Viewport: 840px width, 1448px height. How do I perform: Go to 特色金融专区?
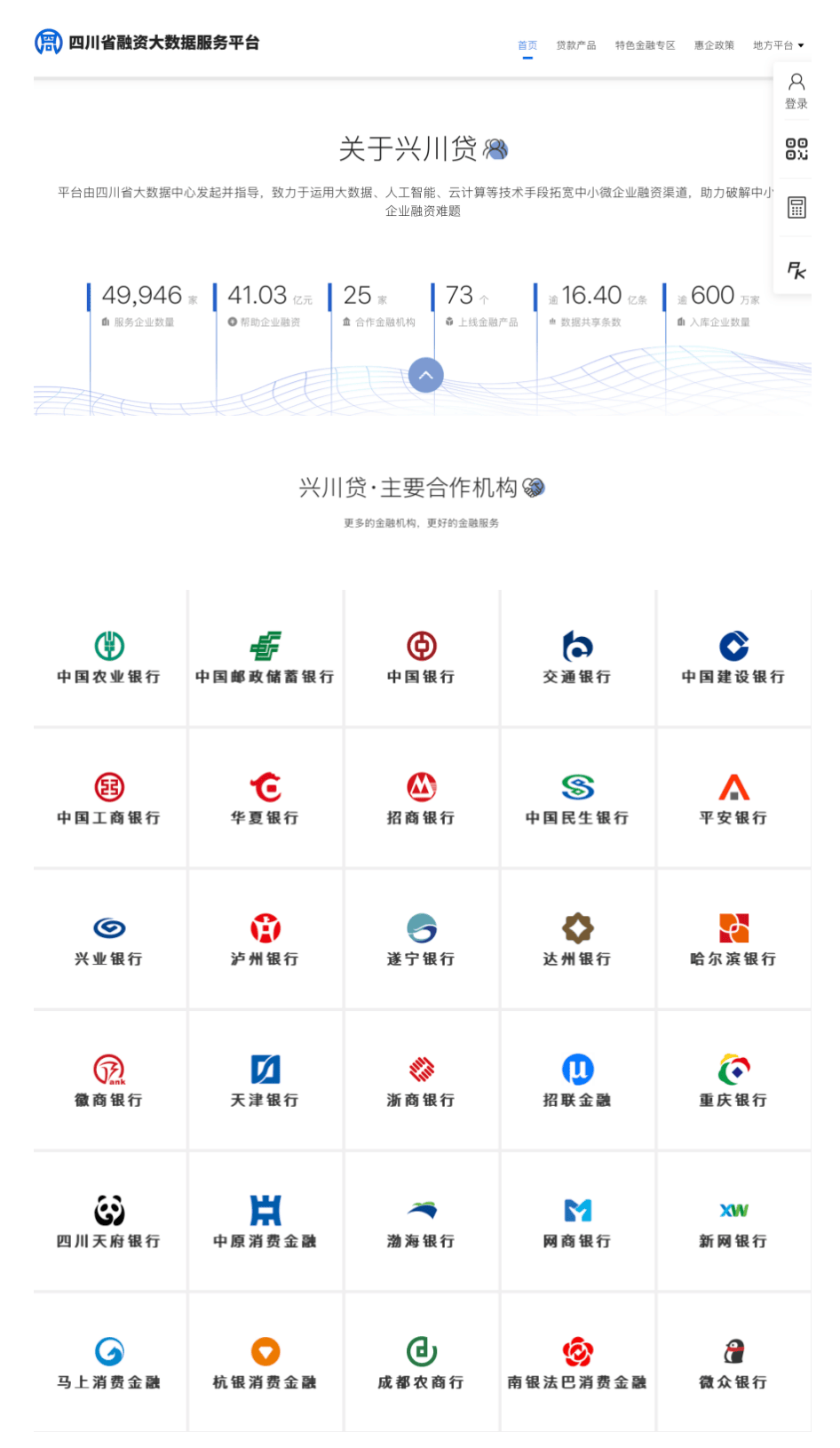(645, 45)
